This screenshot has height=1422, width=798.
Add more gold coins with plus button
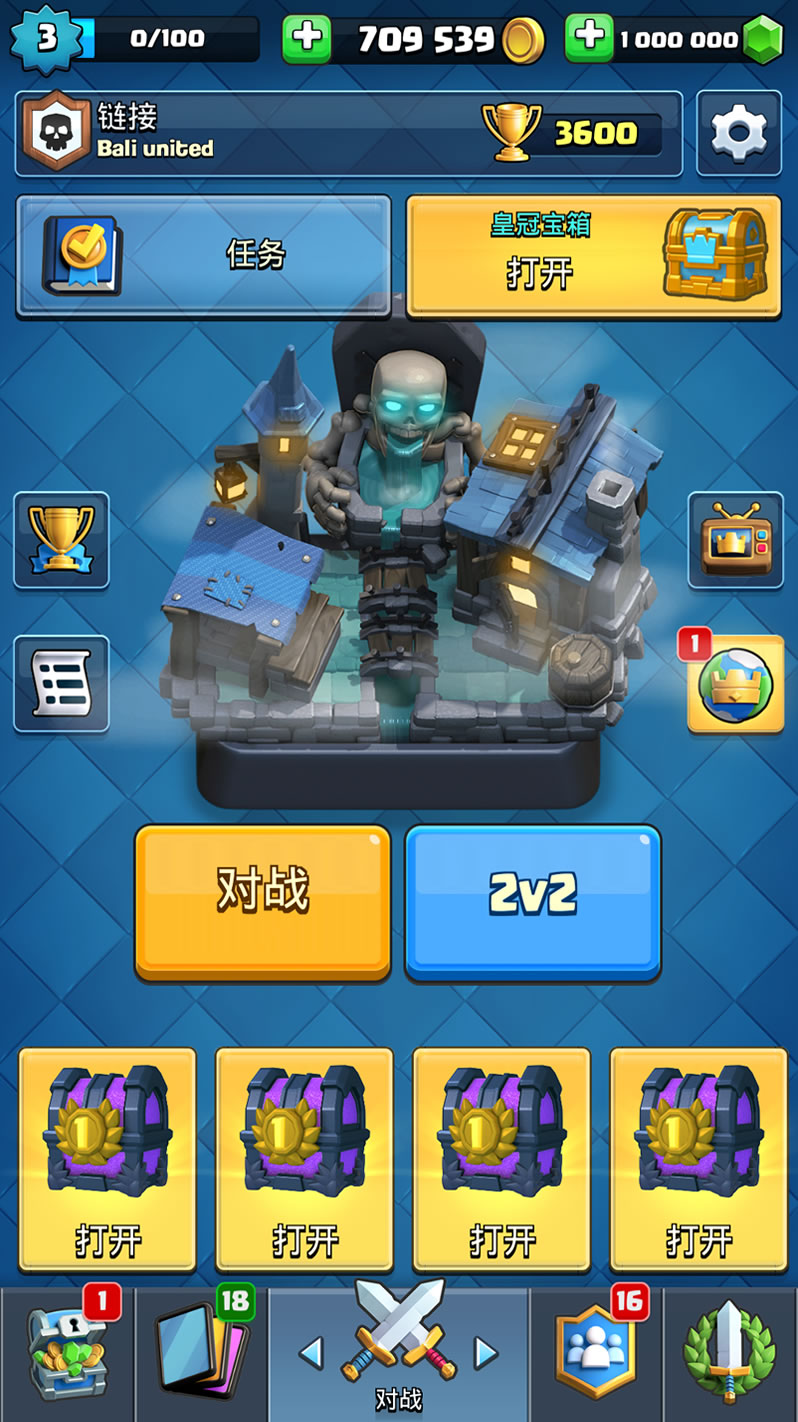(x=306, y=39)
